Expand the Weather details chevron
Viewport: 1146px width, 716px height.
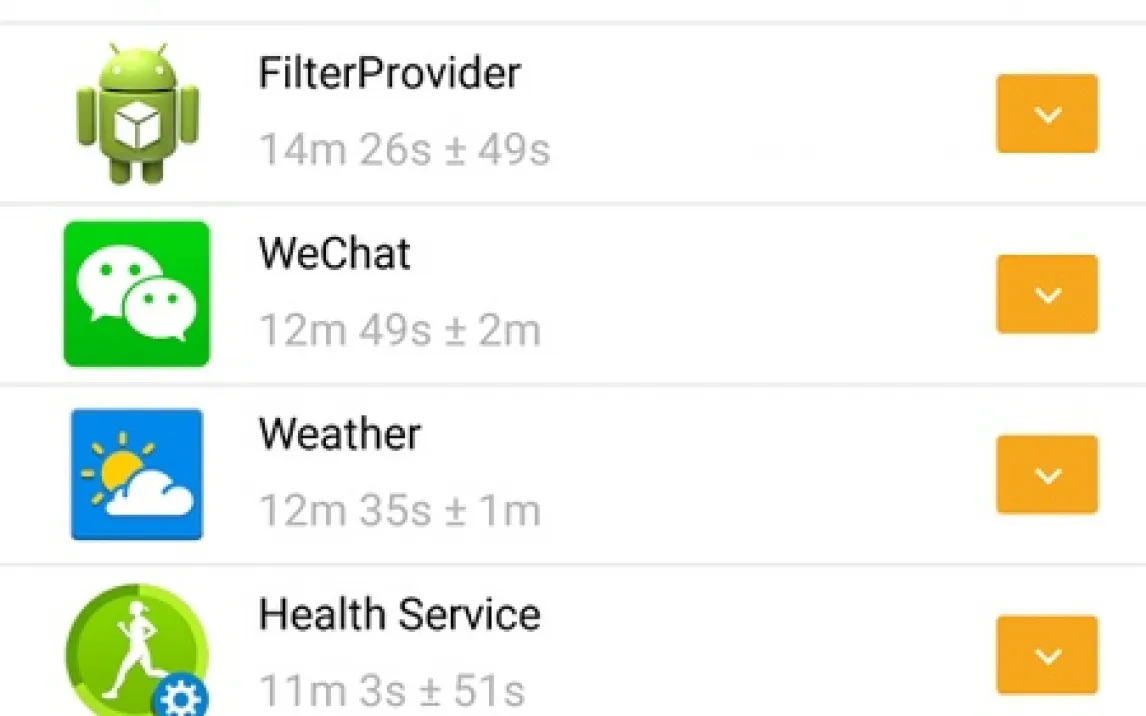click(x=1046, y=475)
